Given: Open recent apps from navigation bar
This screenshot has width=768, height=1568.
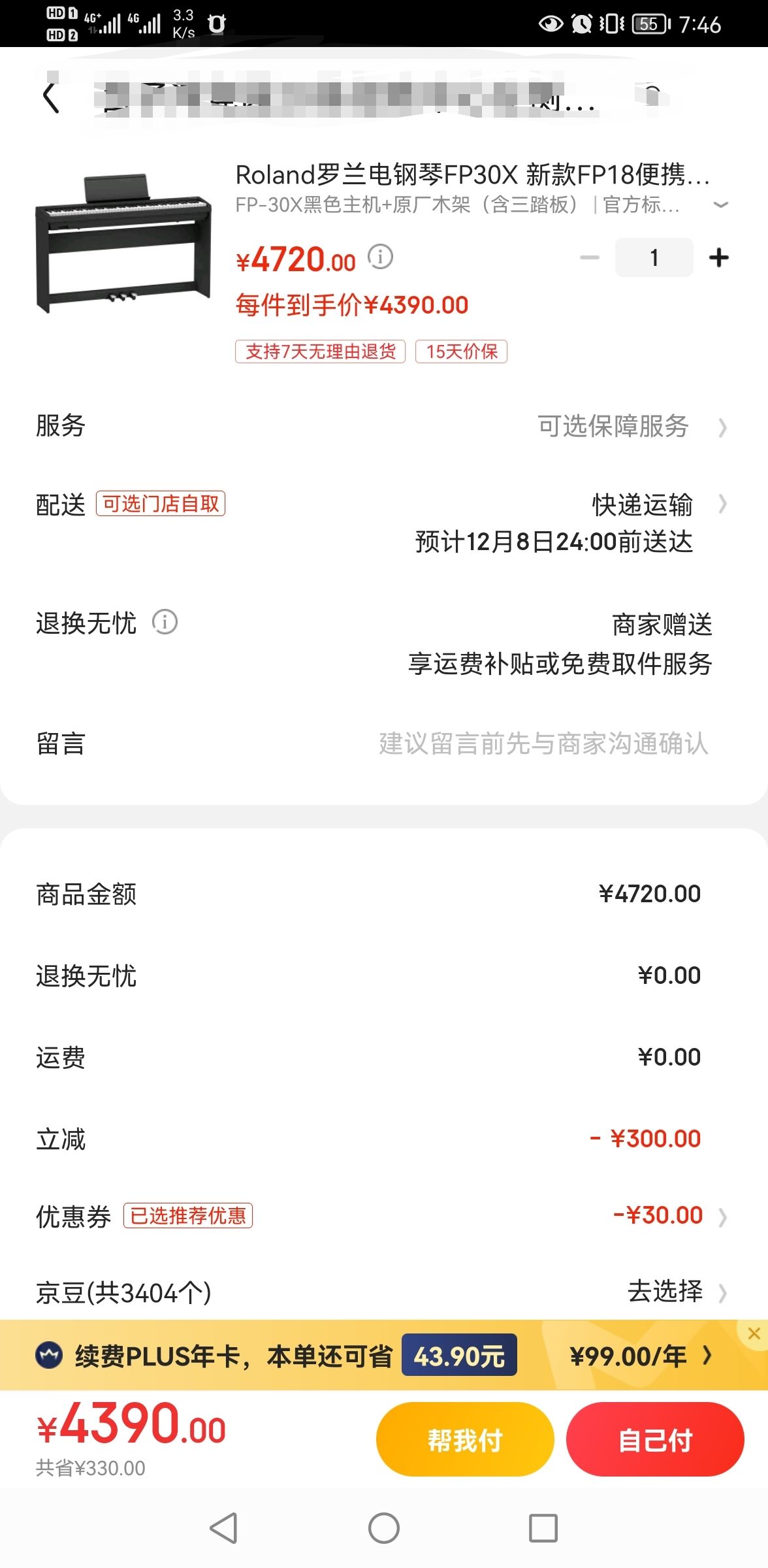Looking at the screenshot, I should pyautogui.click(x=543, y=1528).
